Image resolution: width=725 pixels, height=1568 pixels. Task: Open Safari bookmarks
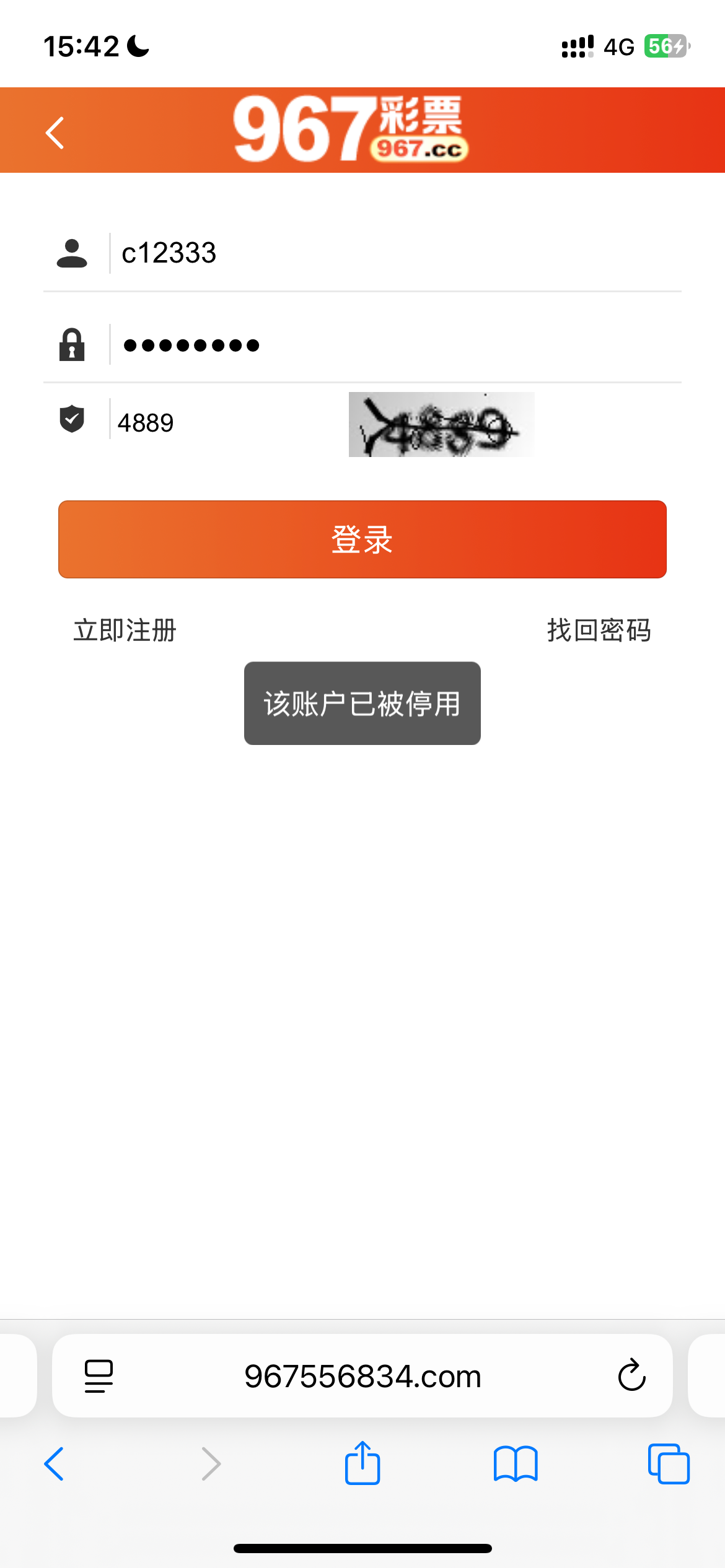tap(516, 1464)
